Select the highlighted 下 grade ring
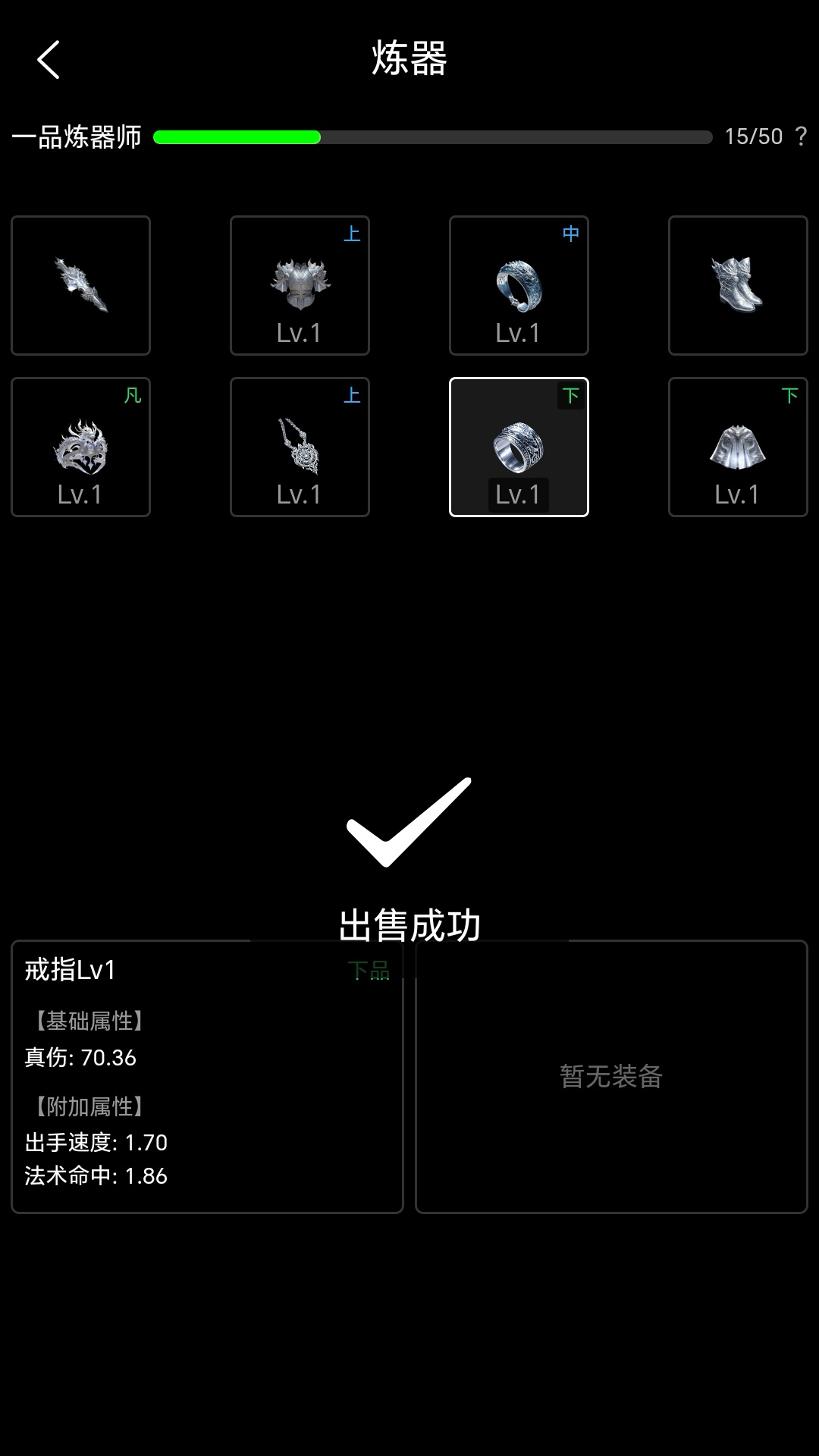Screen dimensions: 819x1456 coord(518,447)
